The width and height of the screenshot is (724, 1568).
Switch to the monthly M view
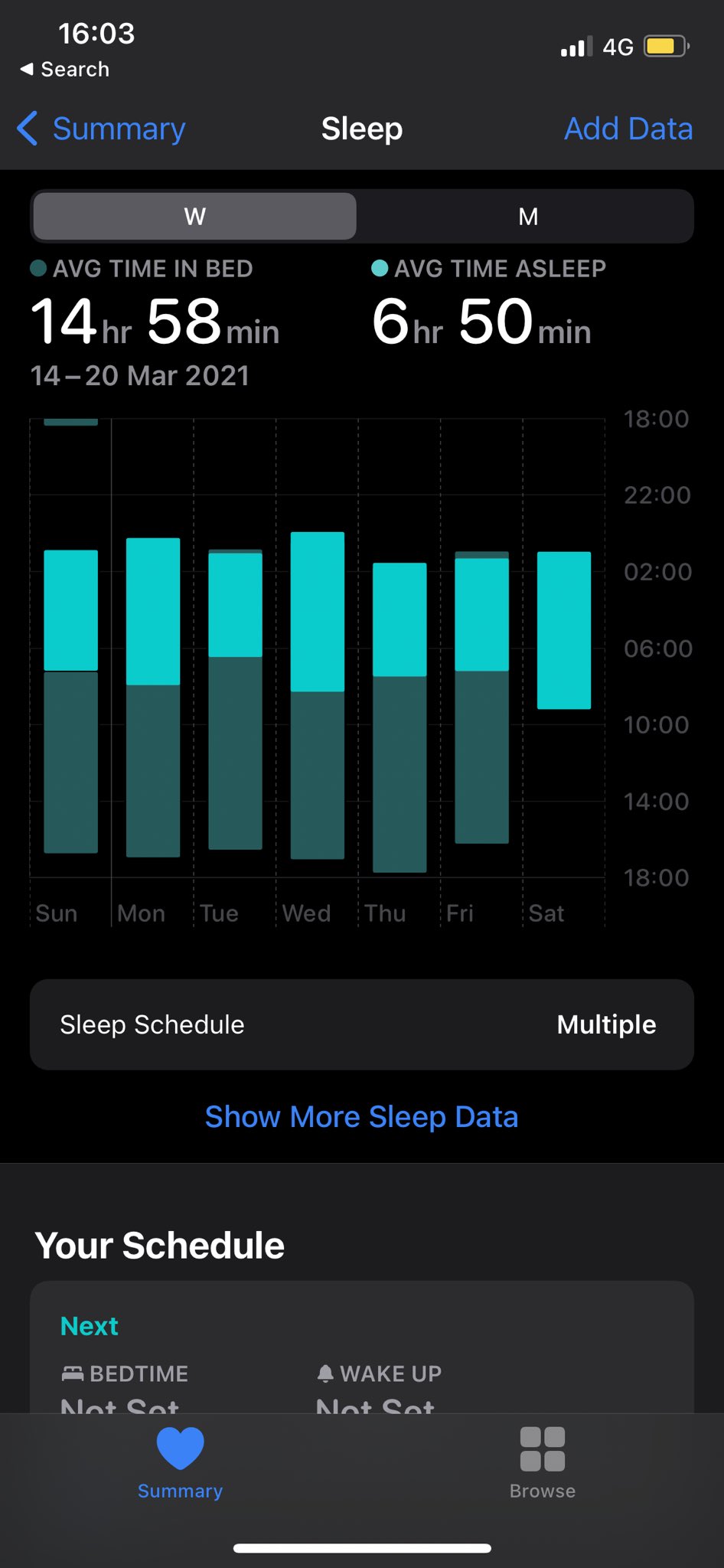pyautogui.click(x=527, y=217)
